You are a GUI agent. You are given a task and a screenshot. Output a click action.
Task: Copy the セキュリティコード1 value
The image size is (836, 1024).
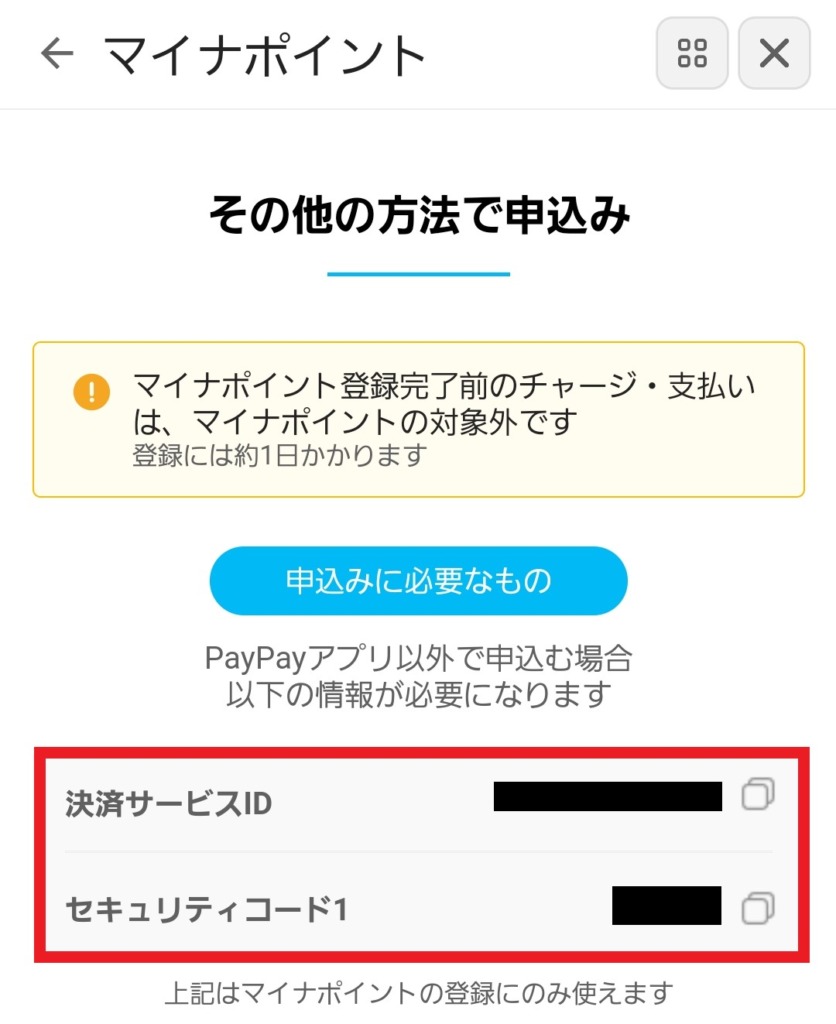click(x=758, y=908)
